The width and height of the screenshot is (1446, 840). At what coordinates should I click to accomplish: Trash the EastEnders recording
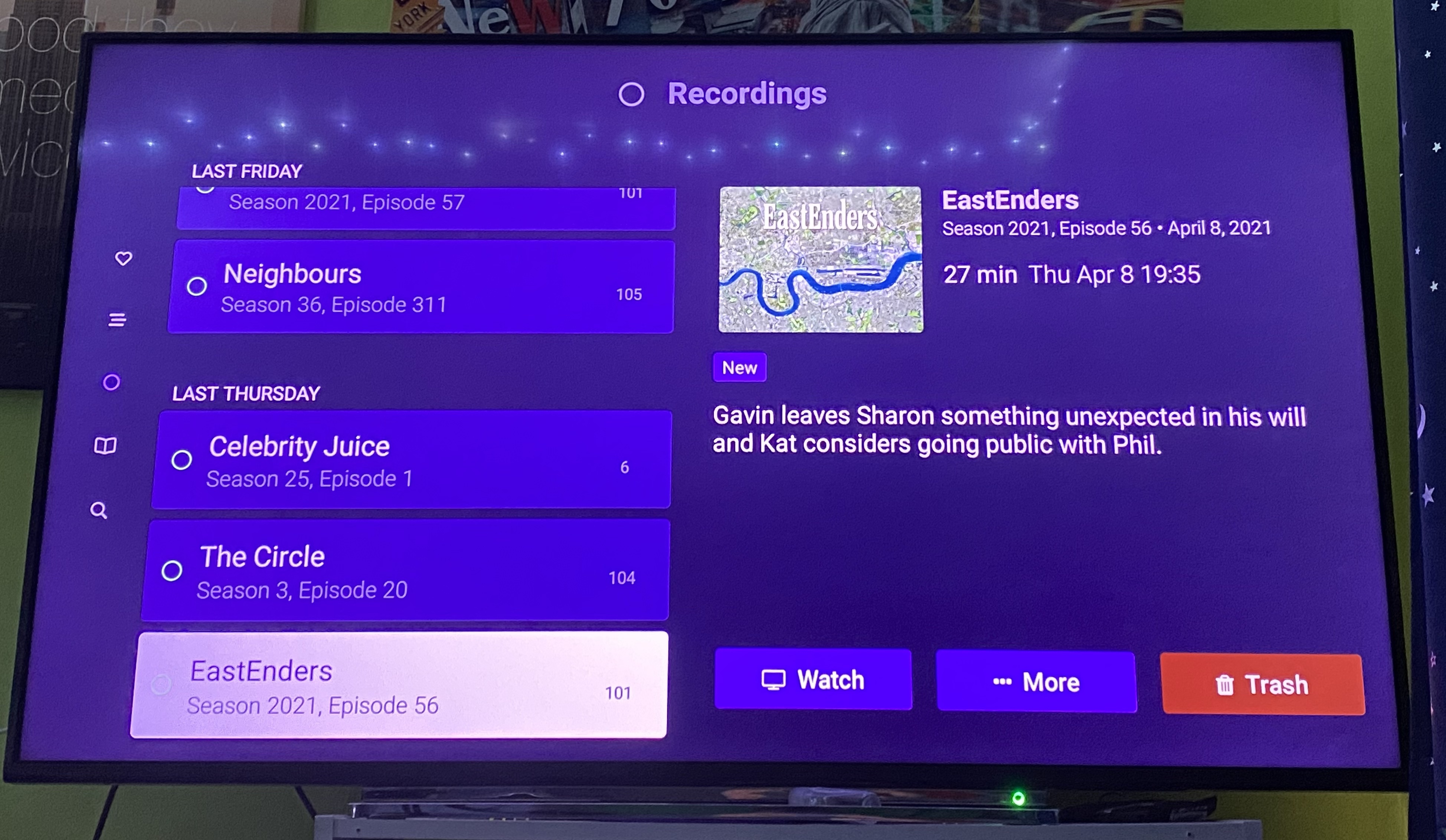point(1262,685)
